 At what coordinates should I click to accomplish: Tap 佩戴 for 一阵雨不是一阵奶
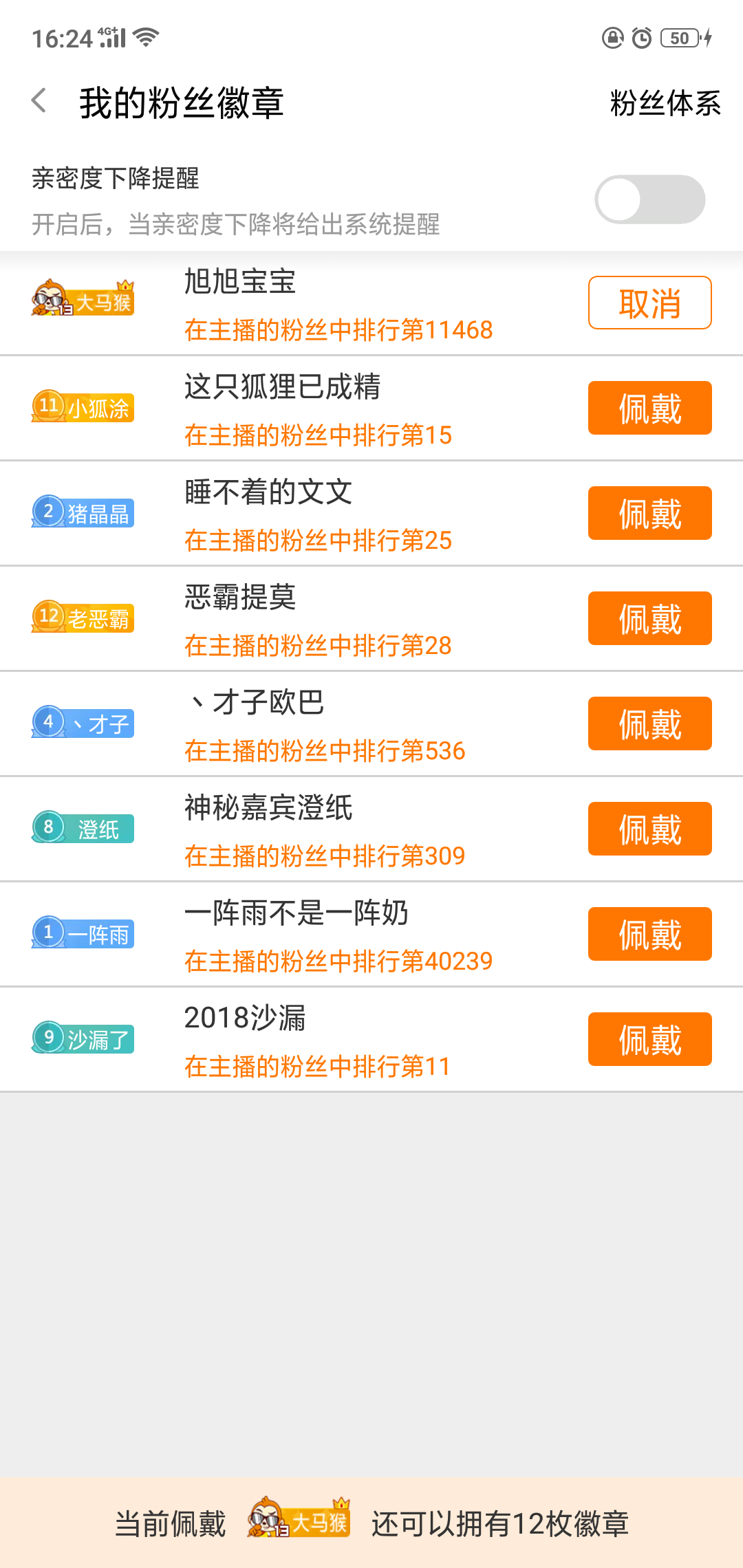650,934
